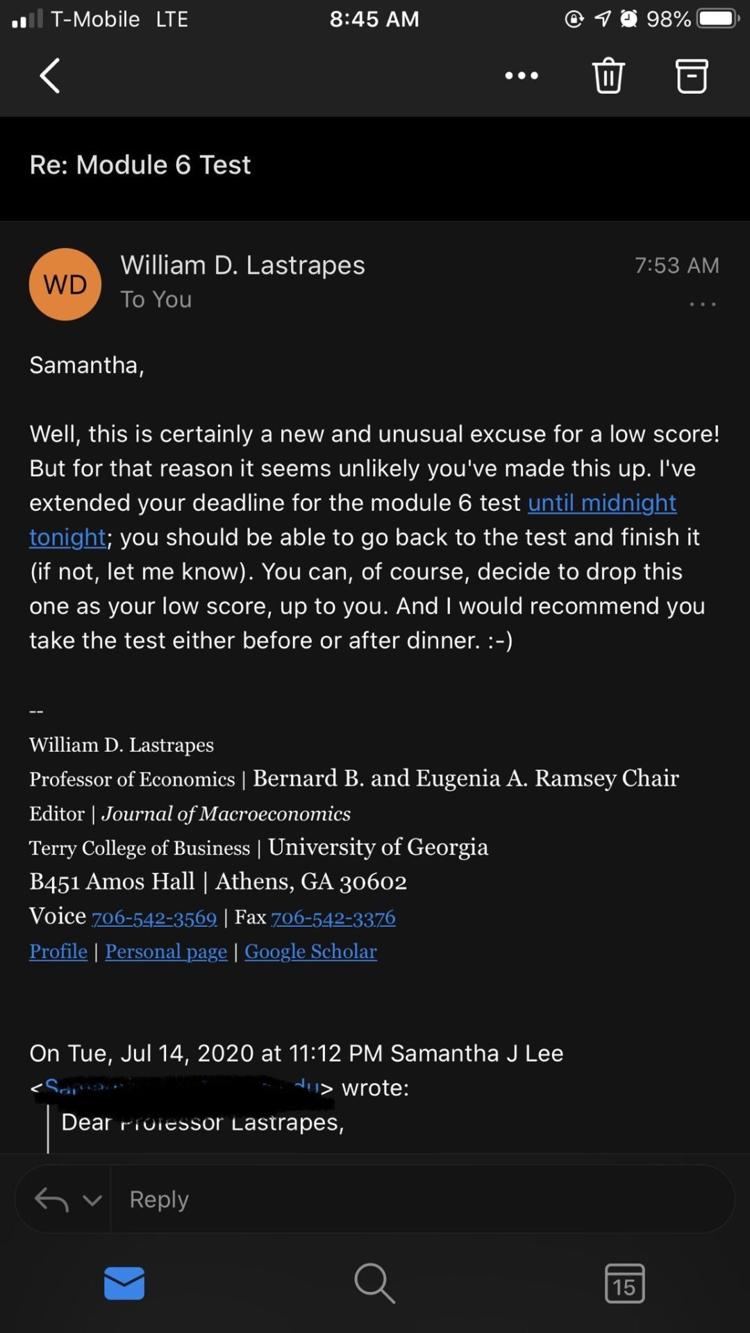Tap the WD sender avatar
The width and height of the screenshot is (750, 1333).
tap(65, 285)
